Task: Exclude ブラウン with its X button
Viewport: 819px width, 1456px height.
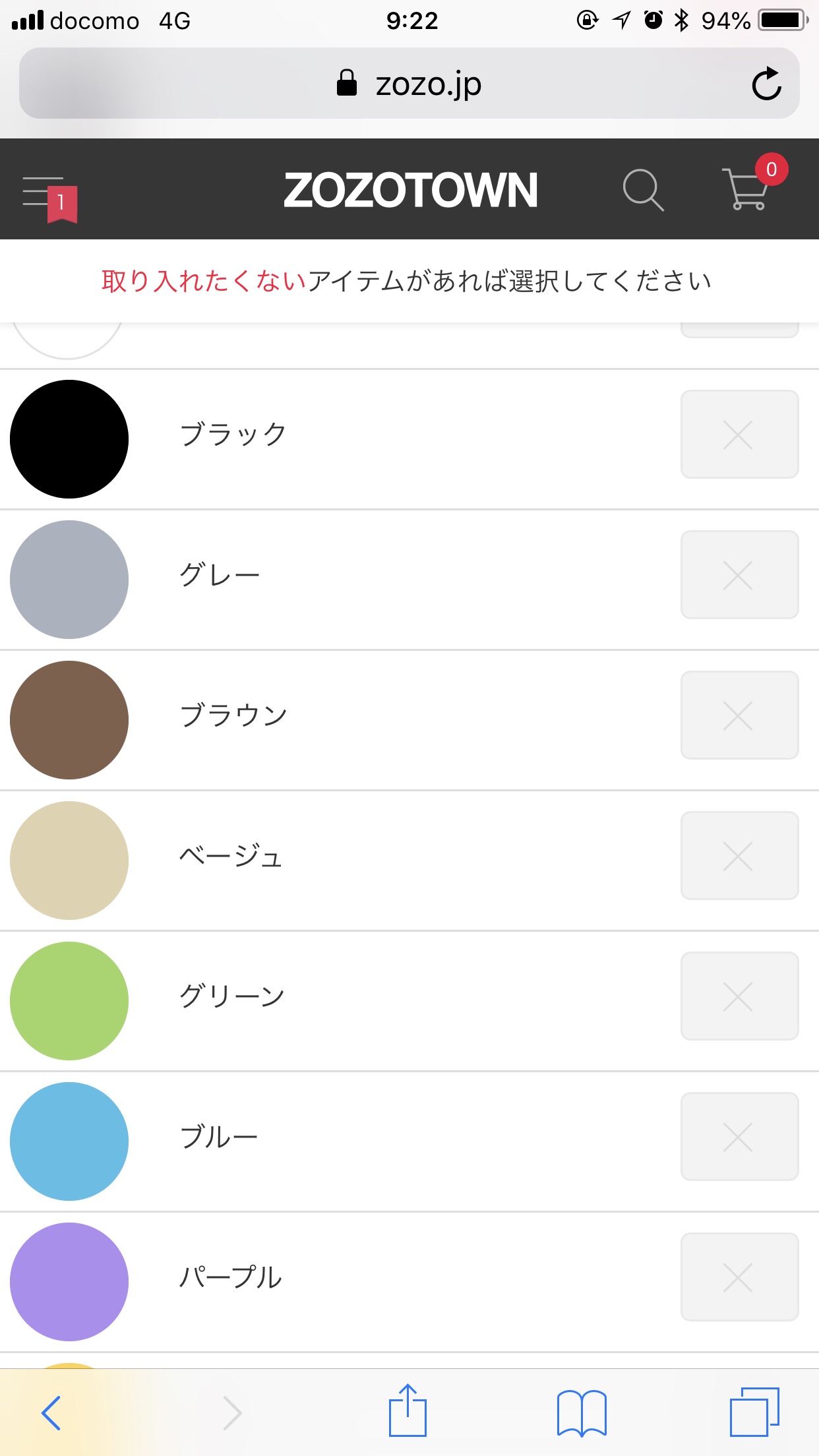Action: (x=739, y=715)
